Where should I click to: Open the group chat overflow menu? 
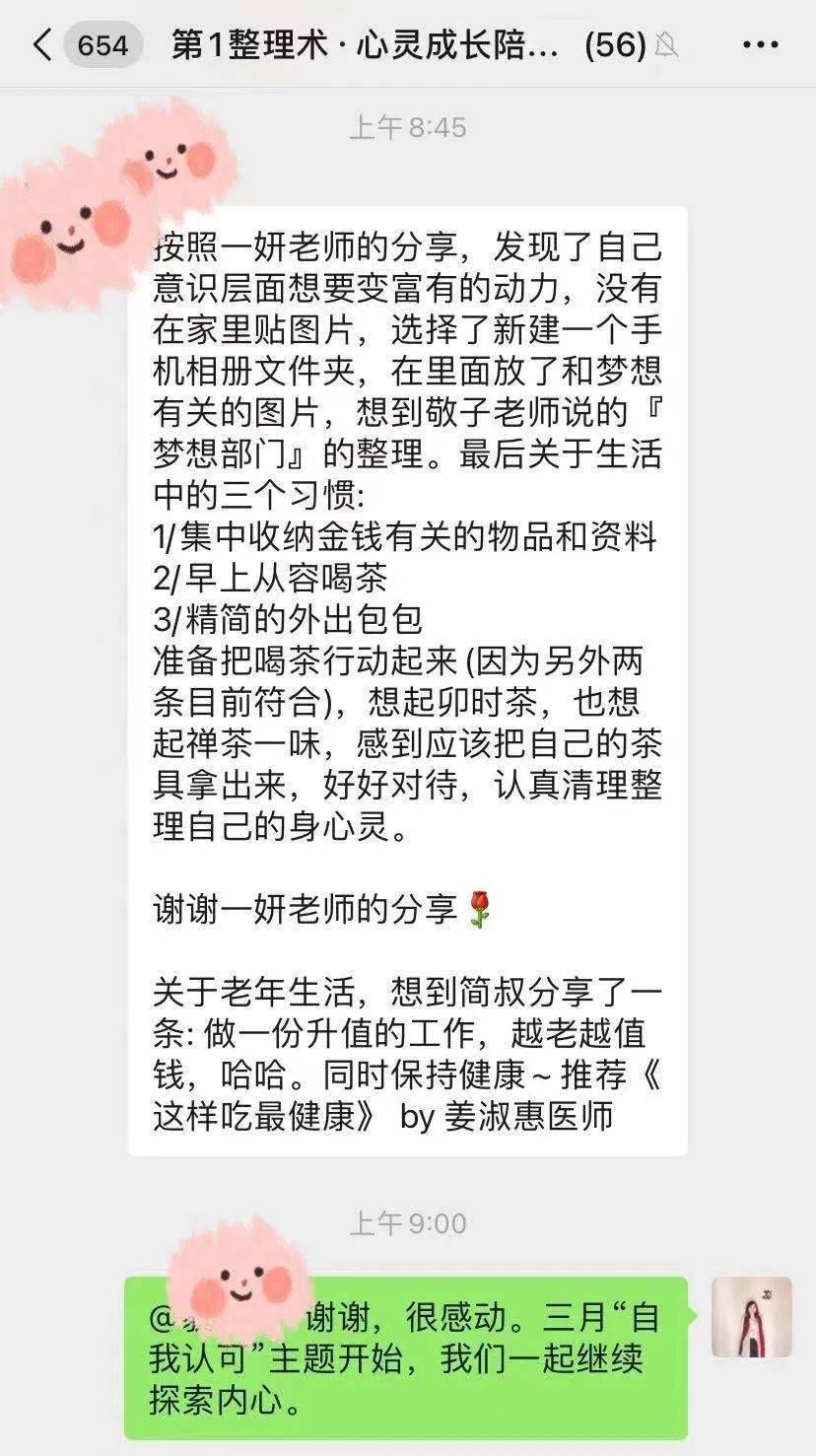point(760,45)
